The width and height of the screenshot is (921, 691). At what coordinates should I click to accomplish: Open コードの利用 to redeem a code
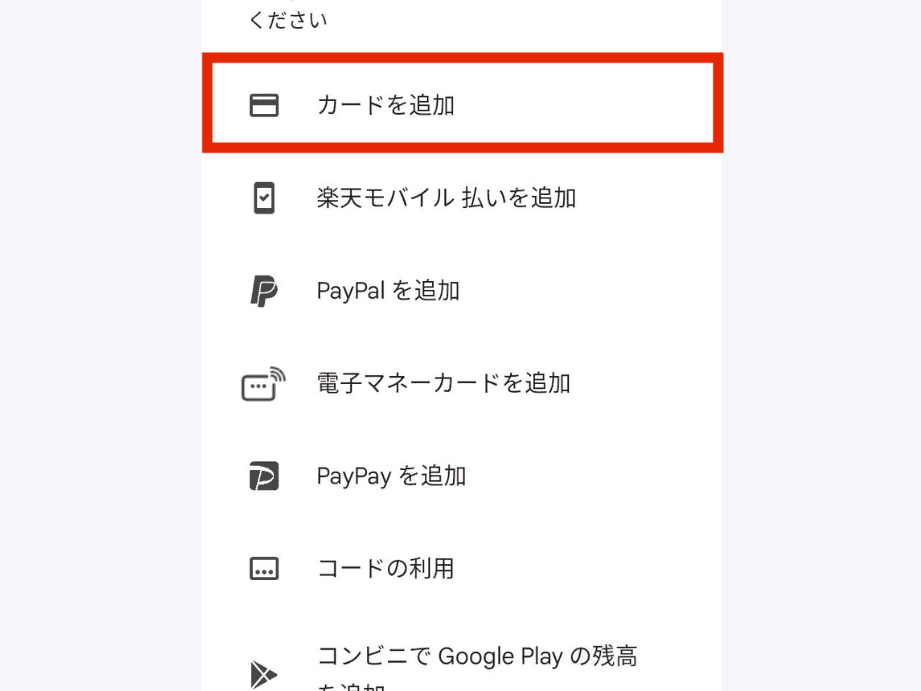[385, 569]
